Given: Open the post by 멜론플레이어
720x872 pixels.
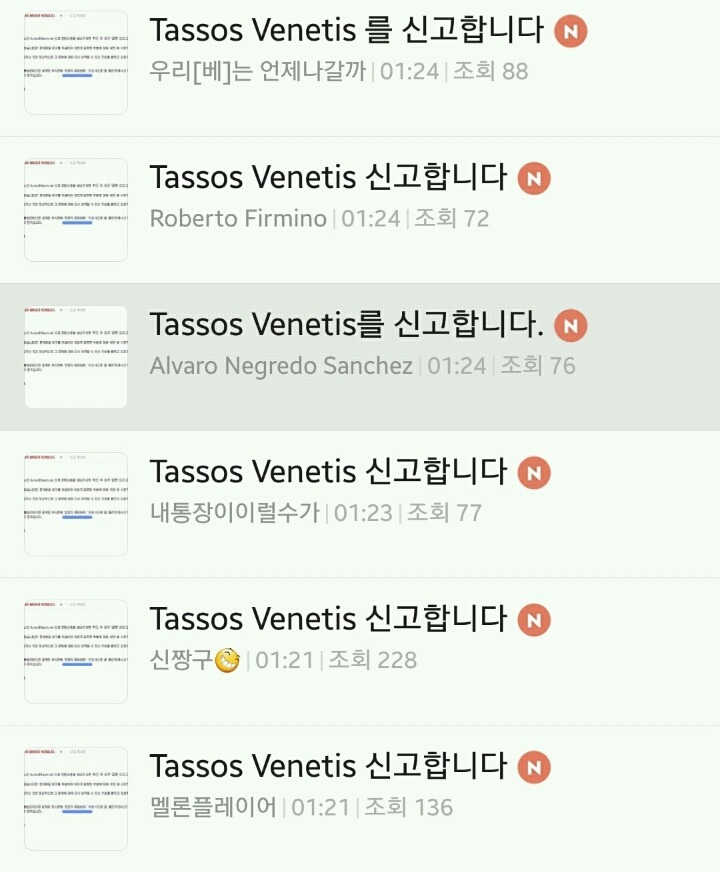Looking at the screenshot, I should click(x=328, y=766).
